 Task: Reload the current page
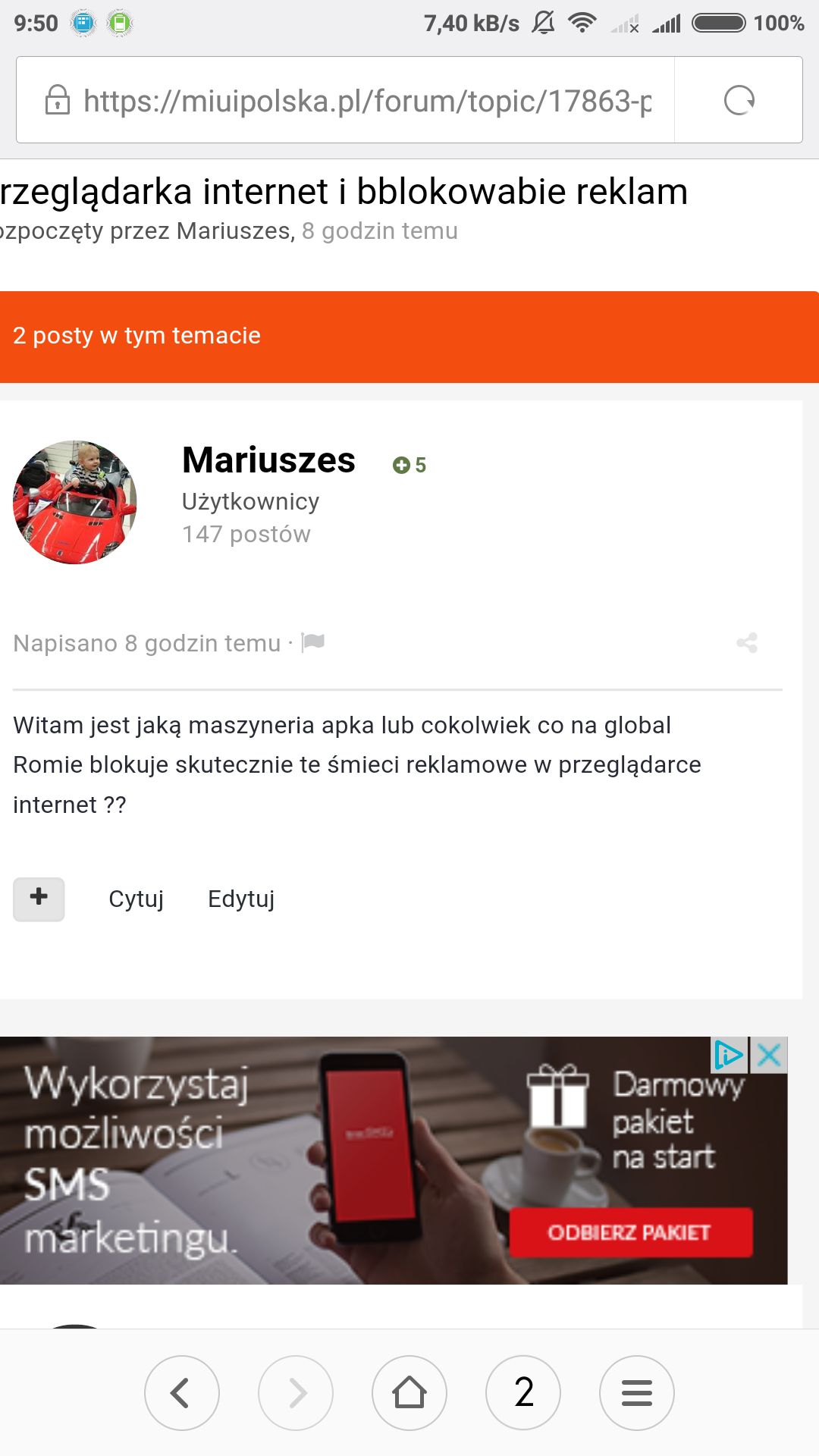tap(739, 100)
